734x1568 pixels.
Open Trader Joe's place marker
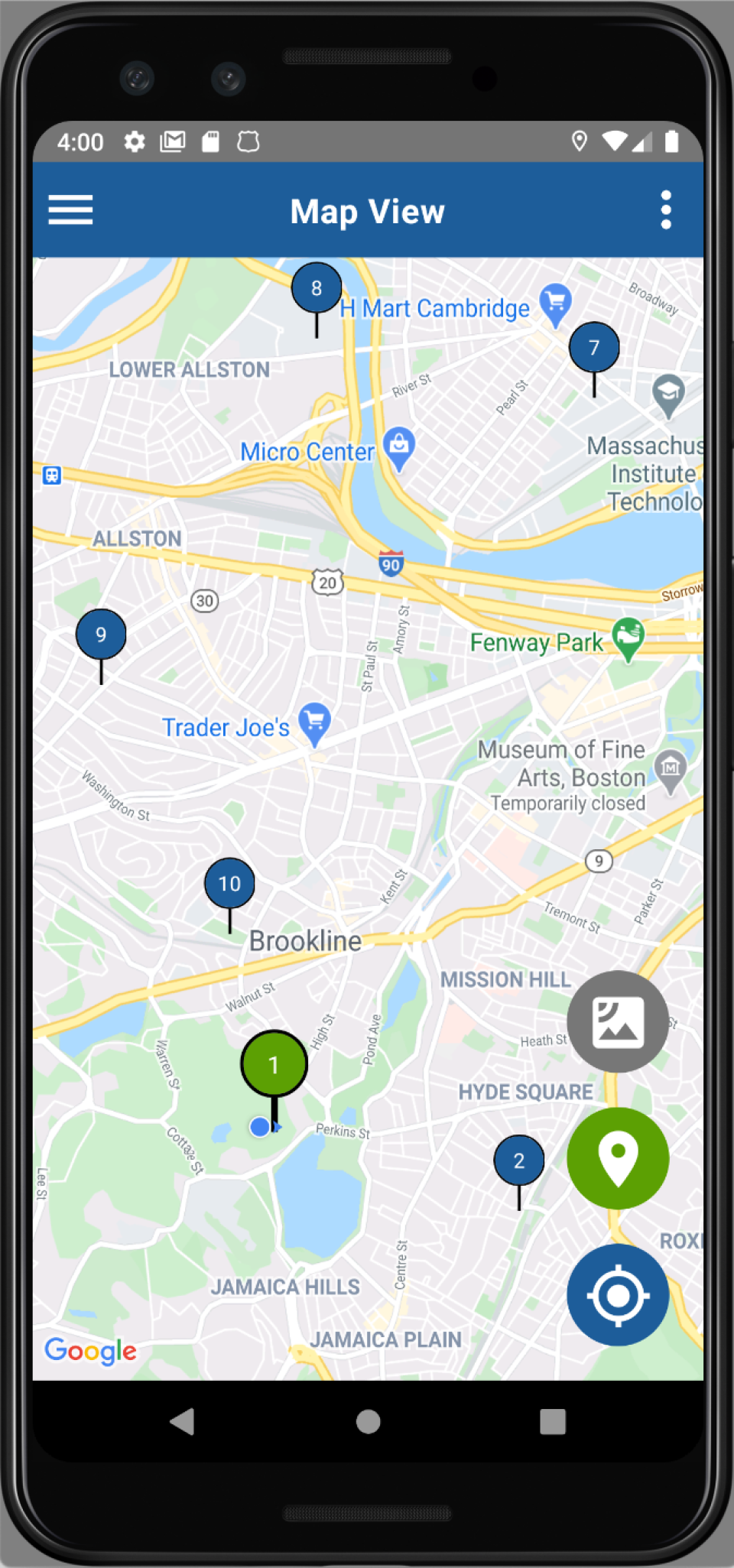[314, 722]
